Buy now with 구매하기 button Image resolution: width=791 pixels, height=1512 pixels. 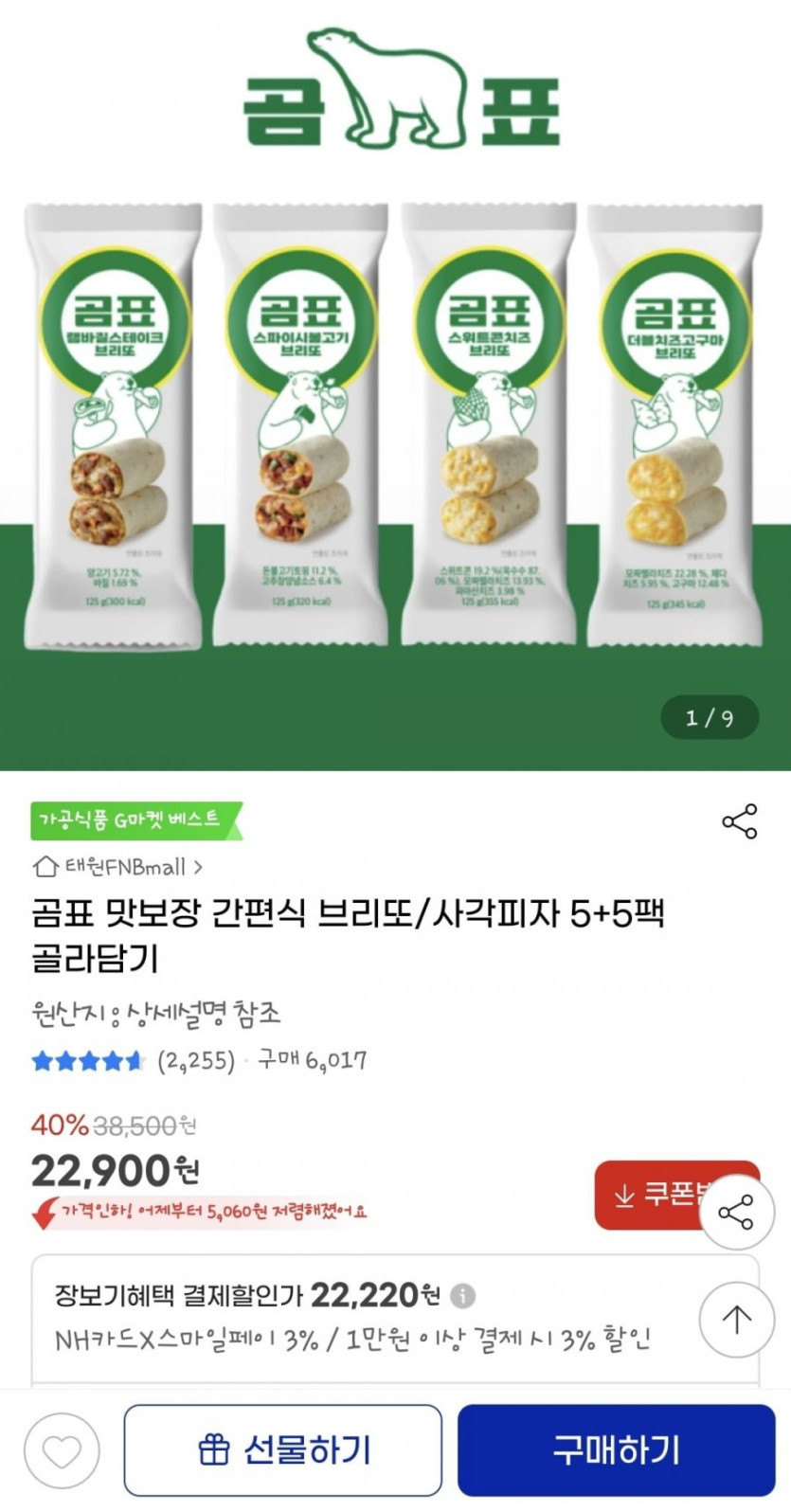coord(616,1450)
